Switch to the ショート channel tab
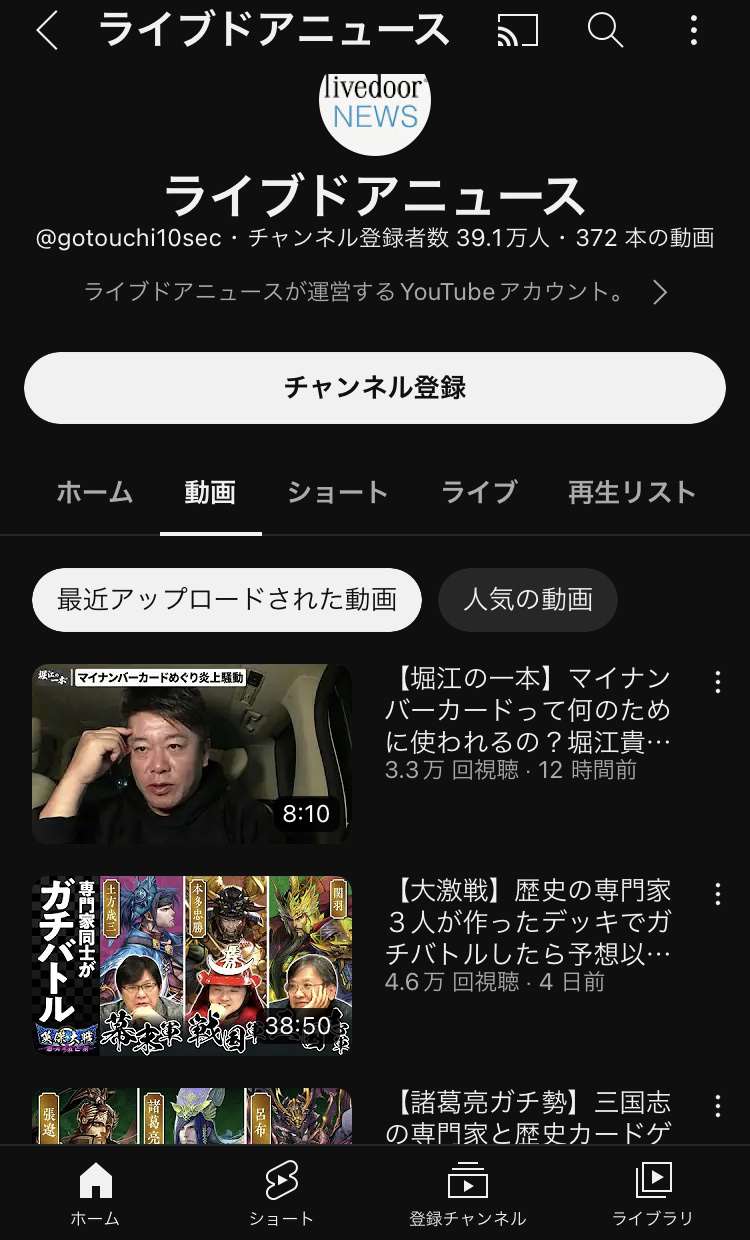The height and width of the screenshot is (1240, 750). point(337,492)
